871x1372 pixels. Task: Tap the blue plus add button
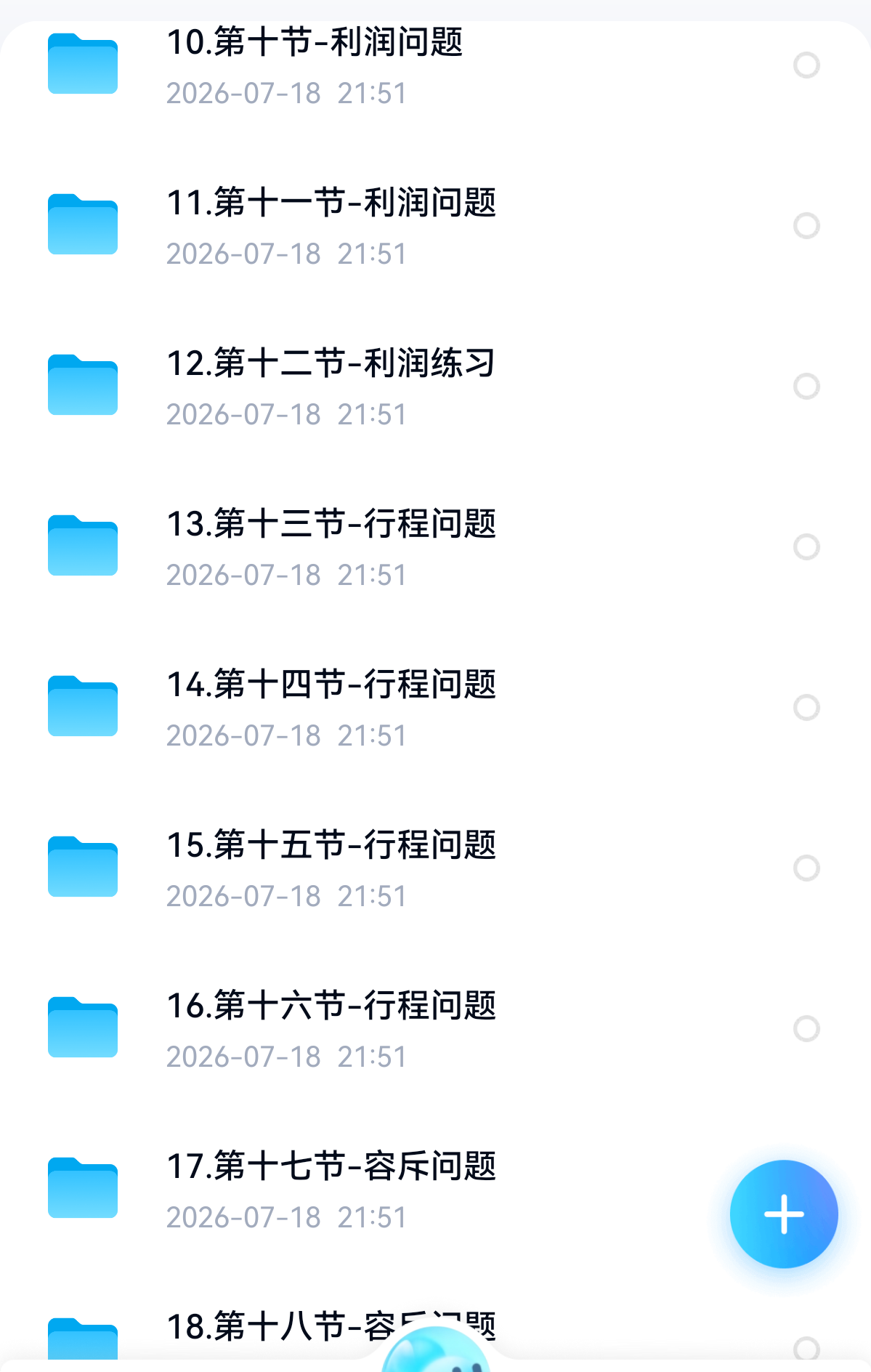pyautogui.click(x=784, y=1214)
